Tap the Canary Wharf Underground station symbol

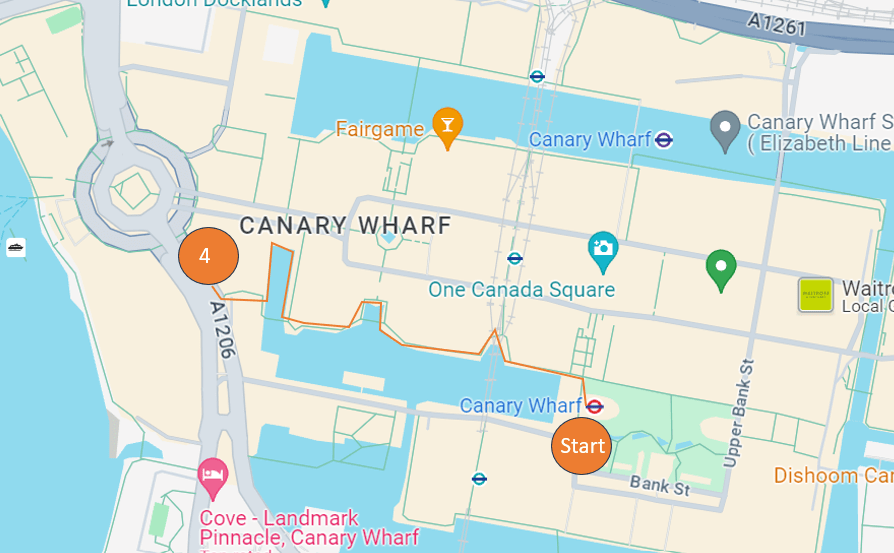pos(595,406)
